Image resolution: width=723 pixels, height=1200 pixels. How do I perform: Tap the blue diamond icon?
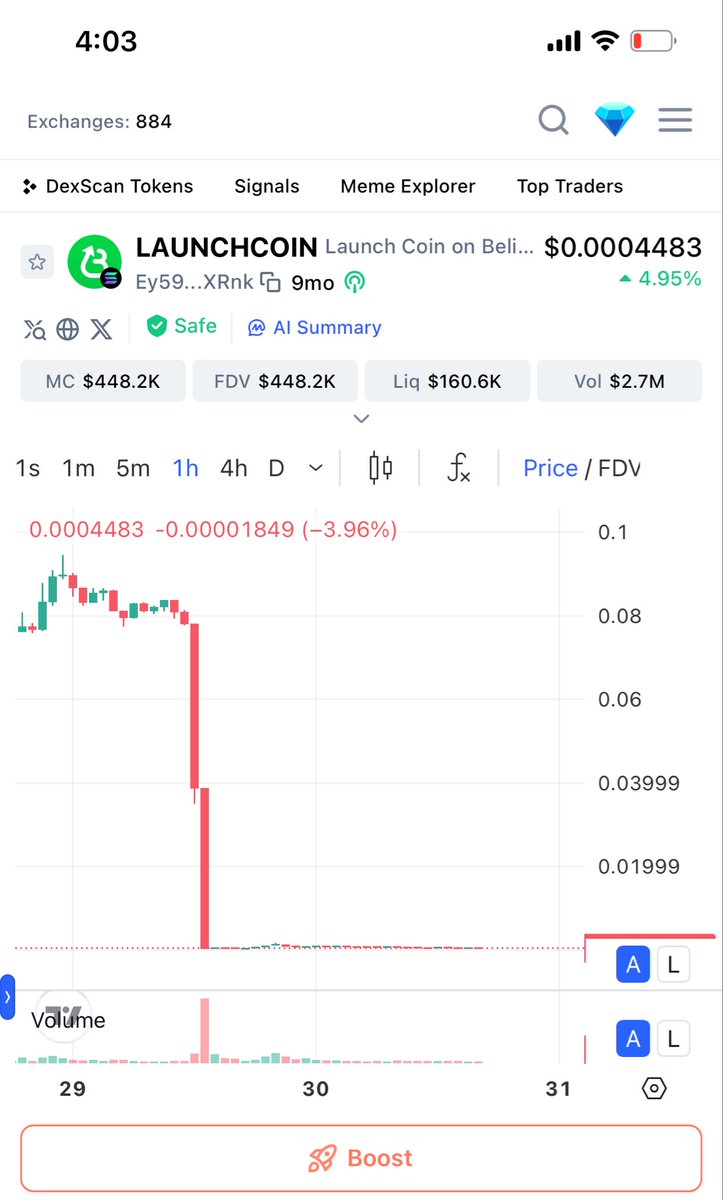tap(614, 121)
